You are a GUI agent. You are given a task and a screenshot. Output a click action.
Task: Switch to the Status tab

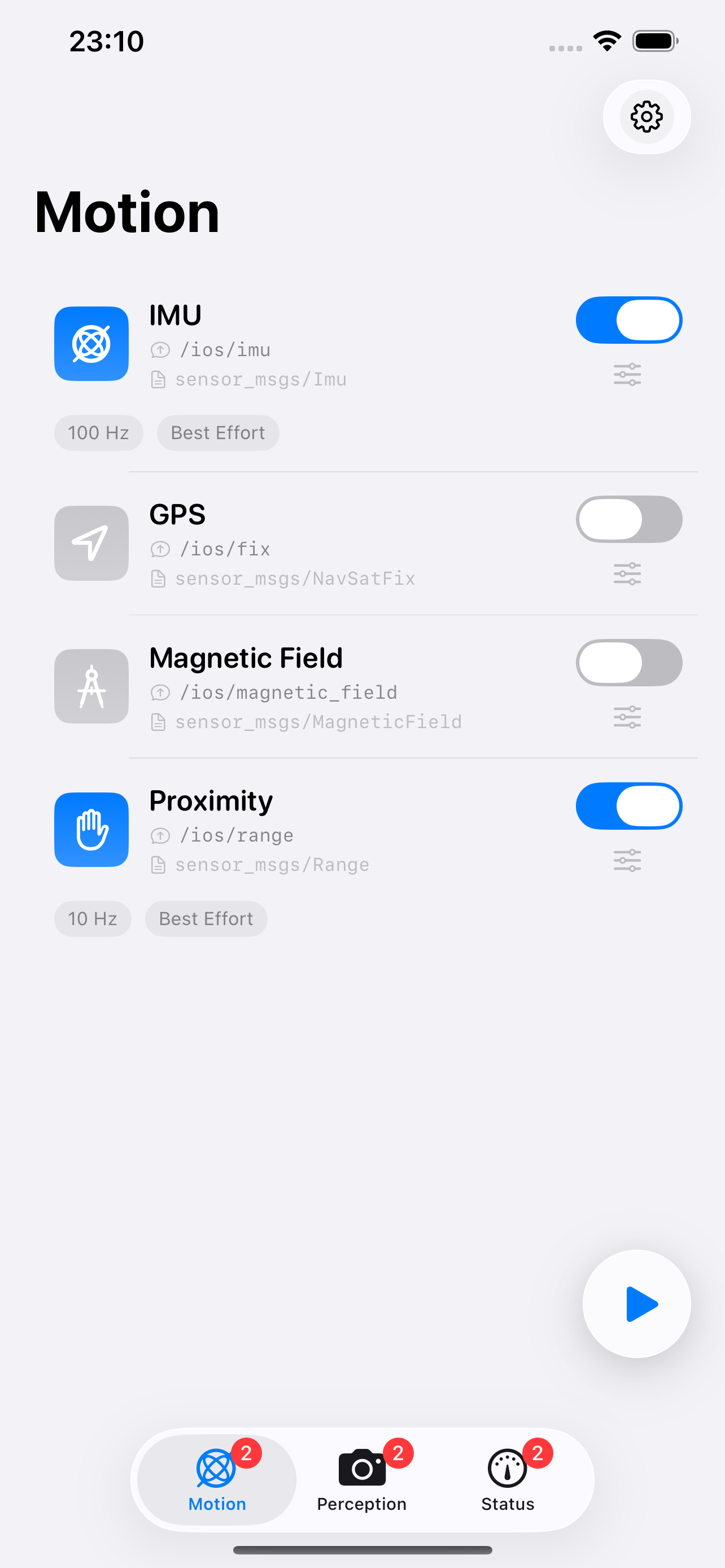pyautogui.click(x=508, y=1480)
